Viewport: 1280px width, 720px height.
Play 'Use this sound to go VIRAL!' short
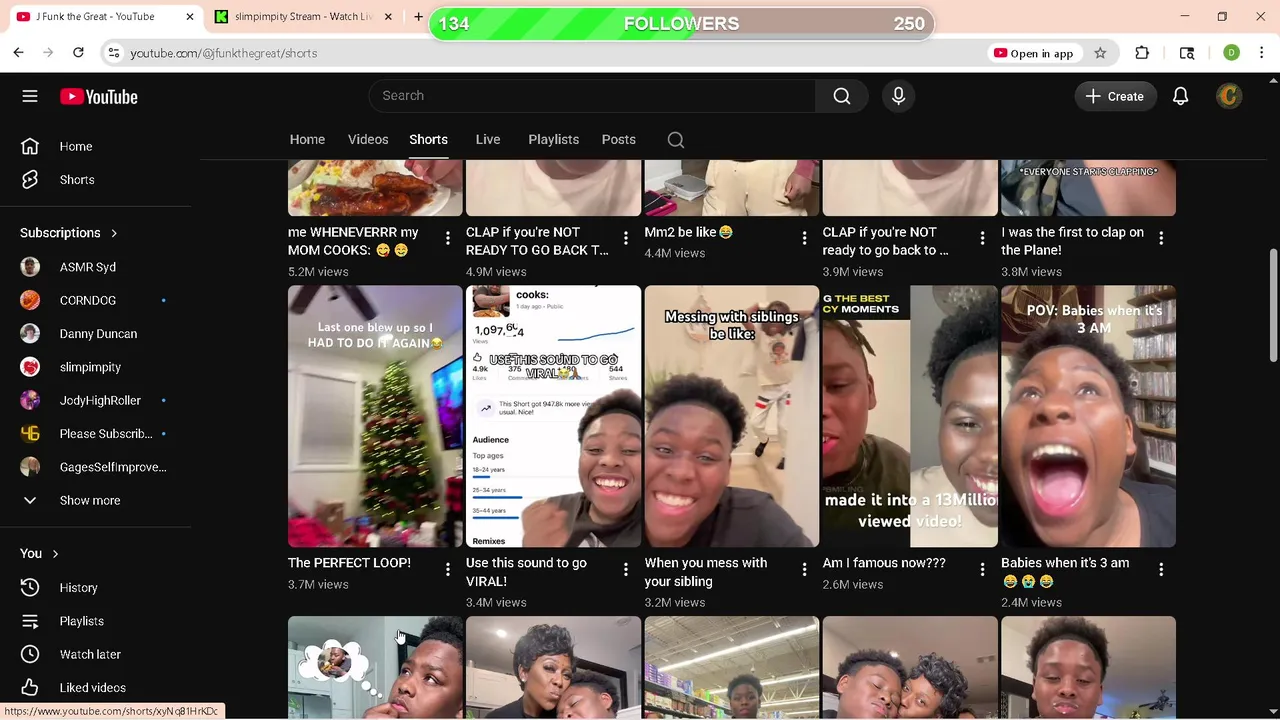point(553,416)
